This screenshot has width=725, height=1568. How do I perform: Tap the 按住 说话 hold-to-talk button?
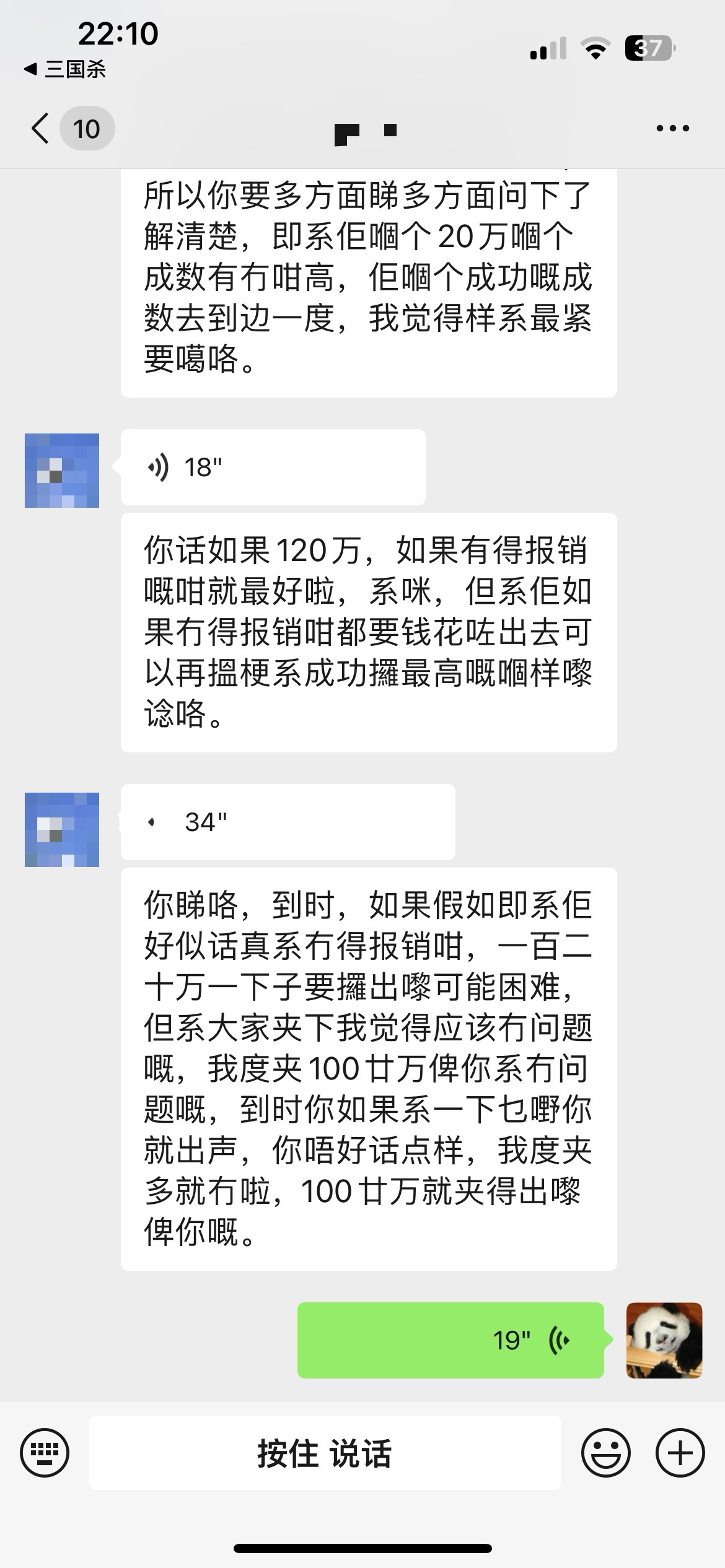(325, 1453)
